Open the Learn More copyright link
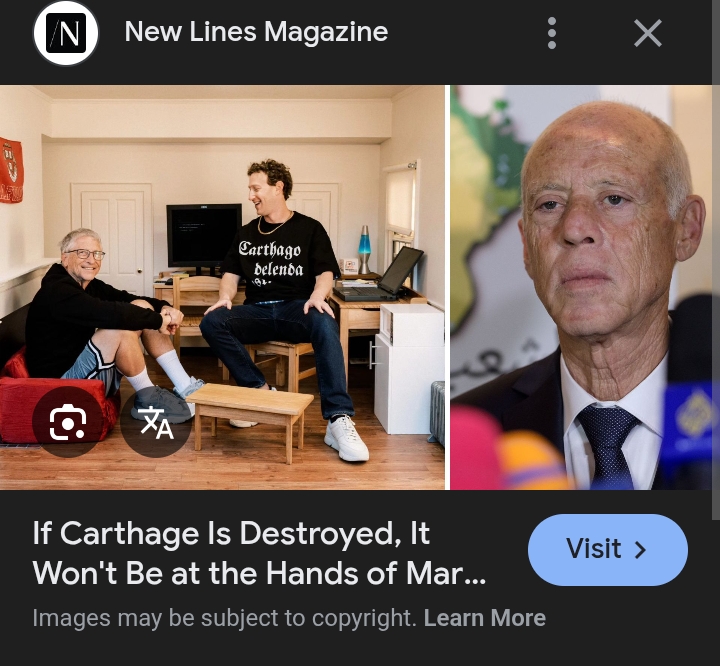Image resolution: width=720 pixels, height=666 pixels. 484,618
